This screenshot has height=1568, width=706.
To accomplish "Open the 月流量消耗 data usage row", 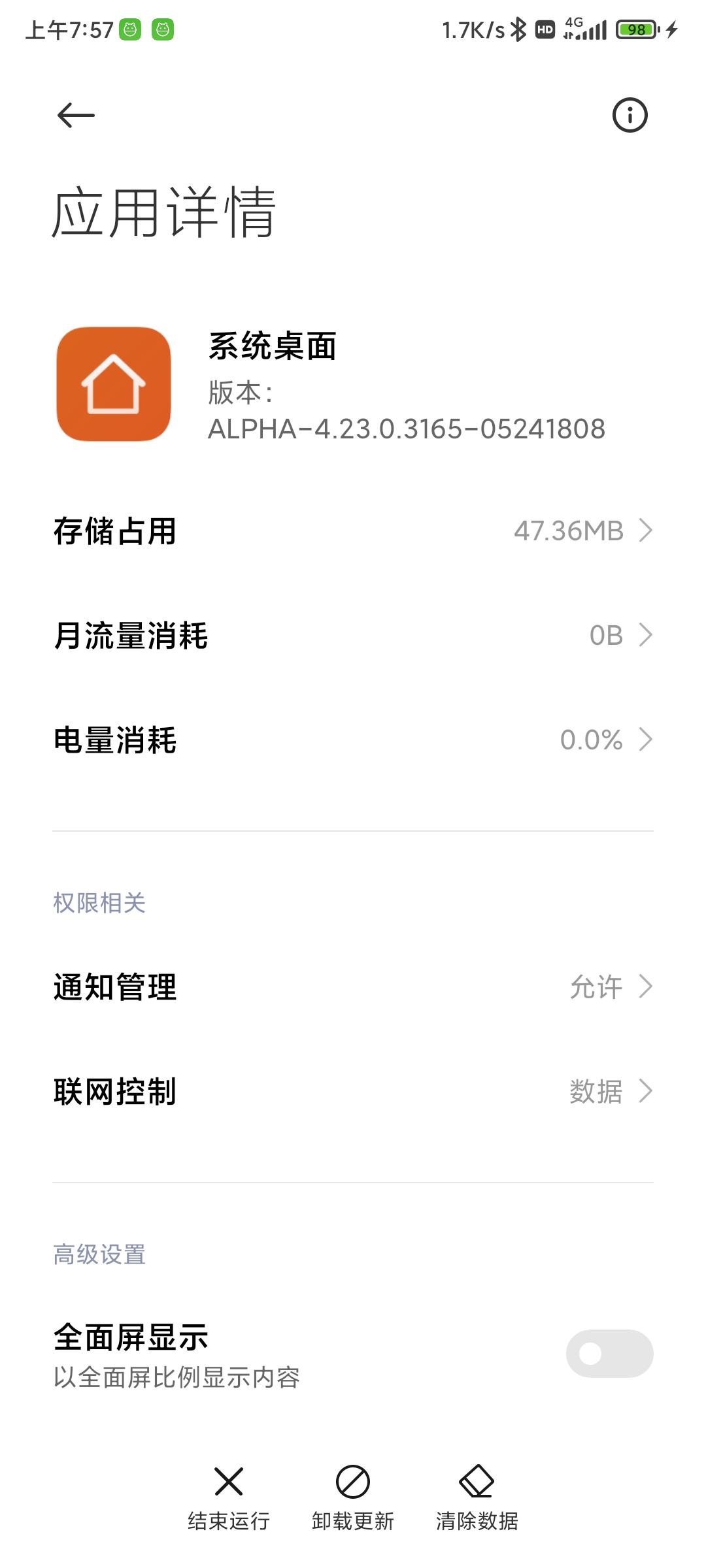I will coord(353,635).
